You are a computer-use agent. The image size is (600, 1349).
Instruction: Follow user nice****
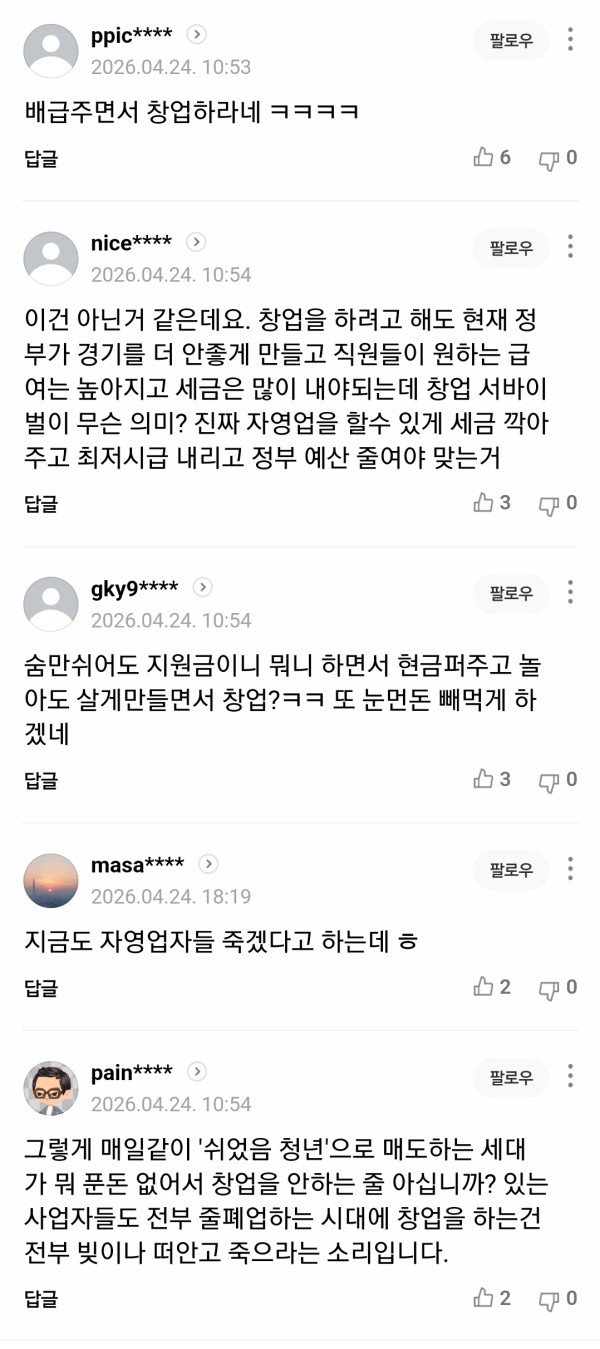click(x=511, y=247)
